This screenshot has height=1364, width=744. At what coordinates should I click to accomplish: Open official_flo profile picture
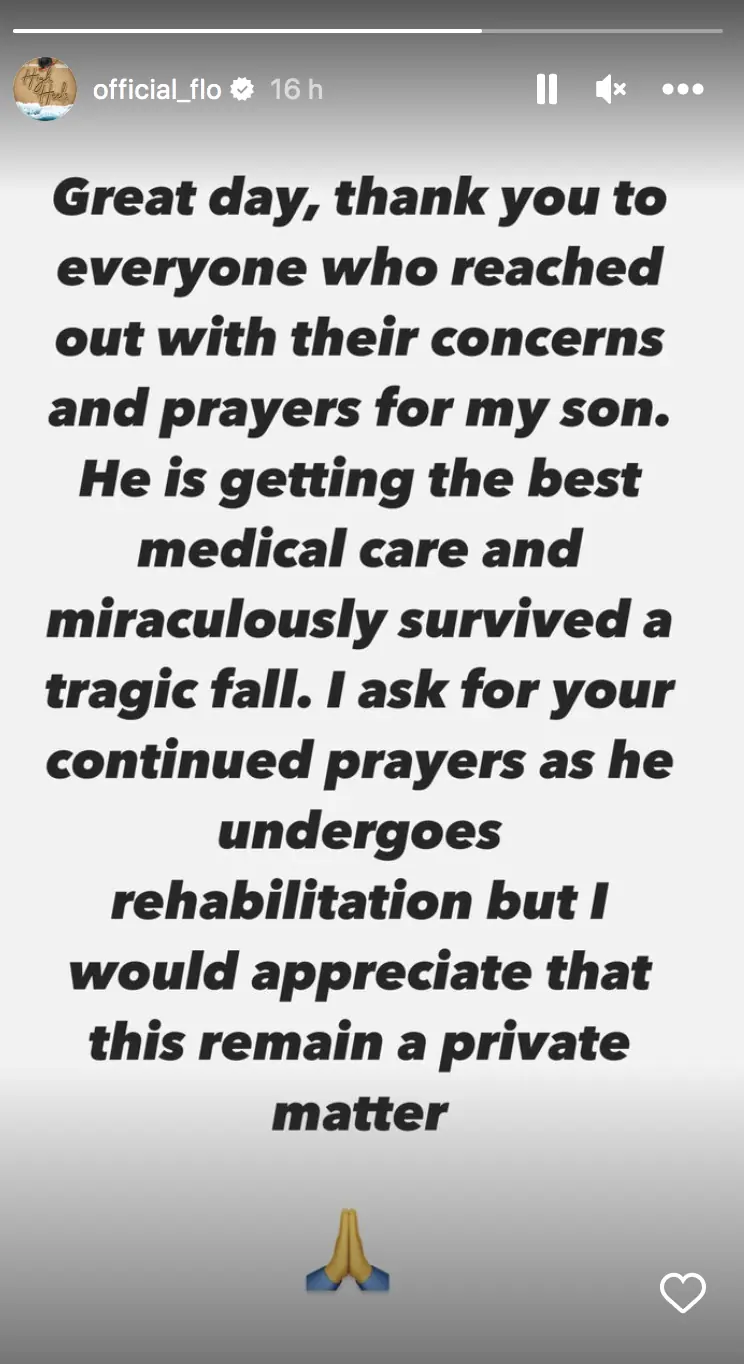(45, 89)
